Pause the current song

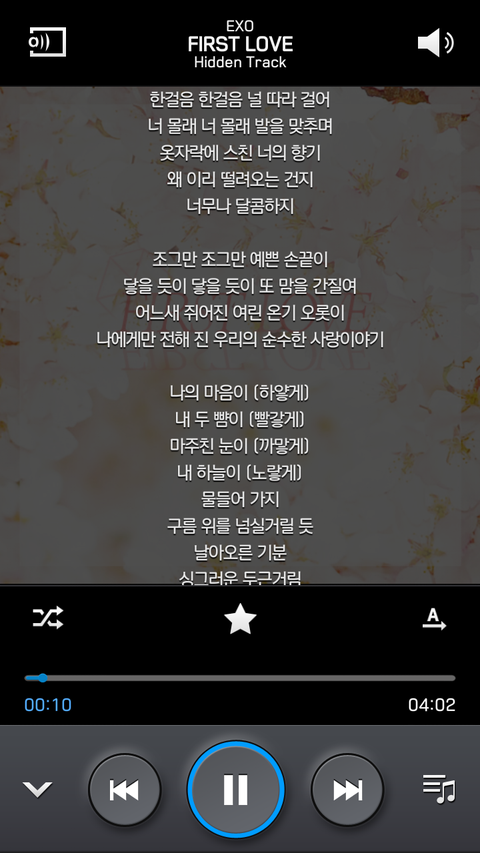(x=236, y=789)
